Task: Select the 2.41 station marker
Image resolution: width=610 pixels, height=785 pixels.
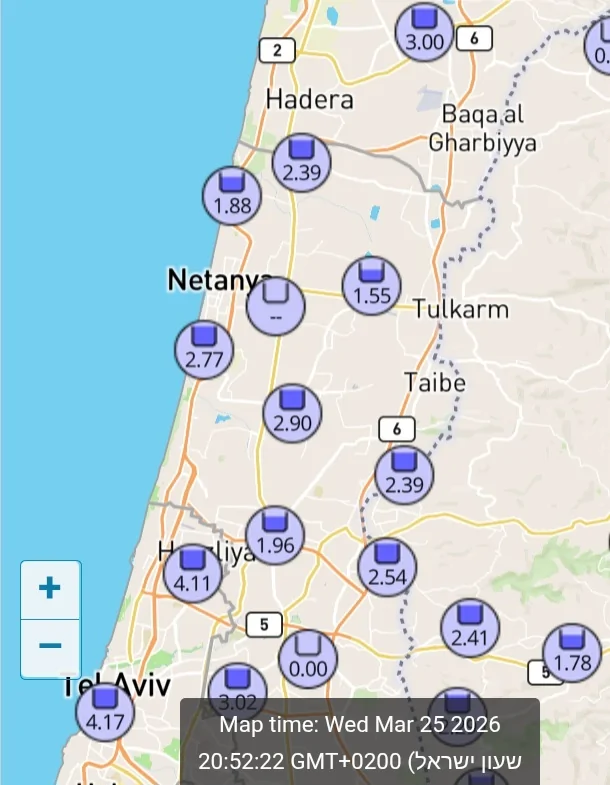Action: point(470,627)
